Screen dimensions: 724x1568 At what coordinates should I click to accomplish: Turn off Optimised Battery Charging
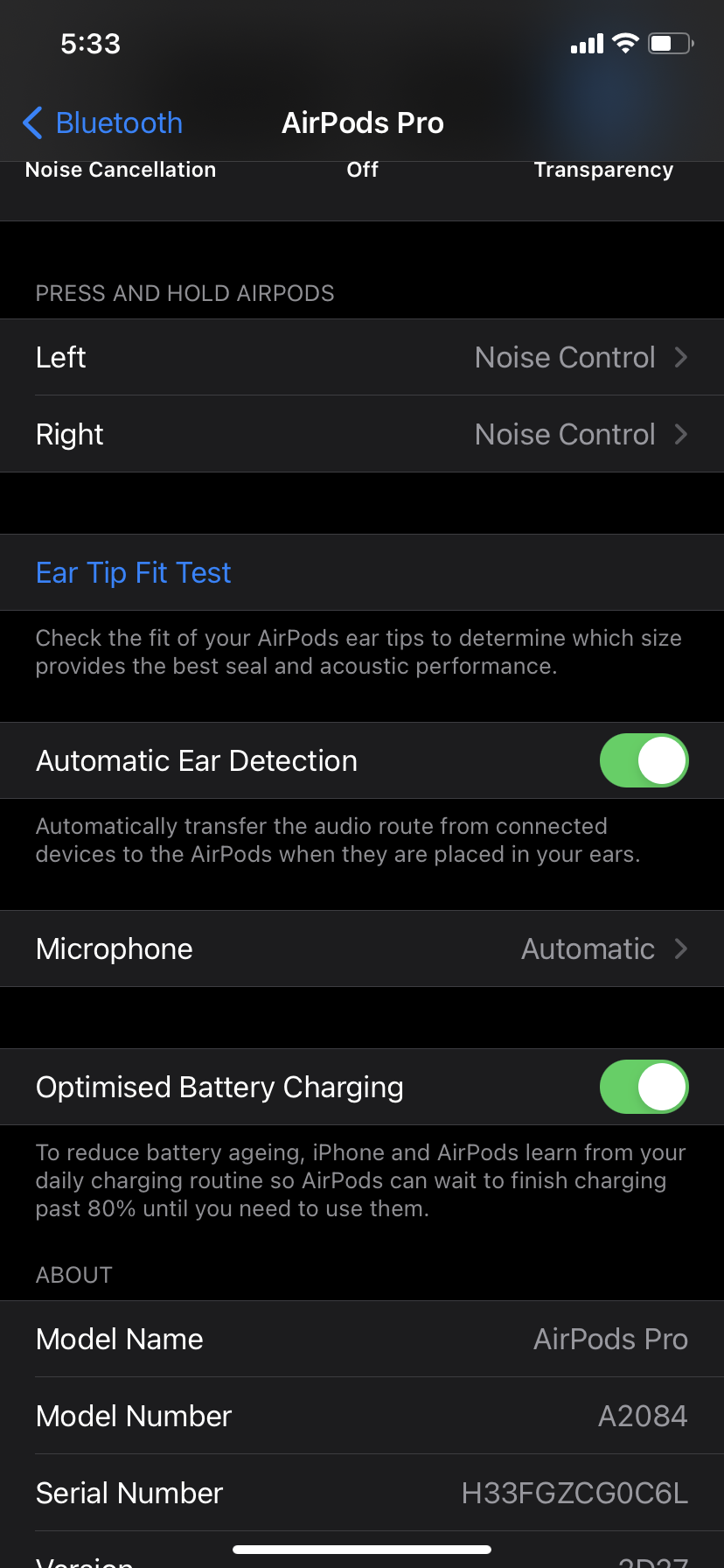tap(644, 1087)
